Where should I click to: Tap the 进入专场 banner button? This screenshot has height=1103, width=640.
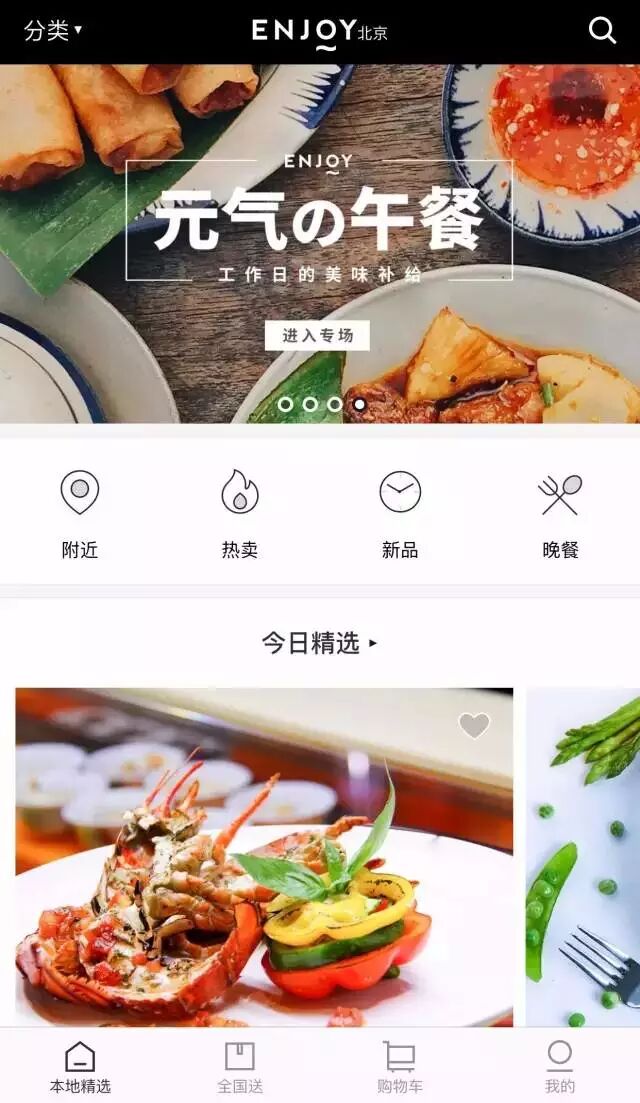point(317,335)
